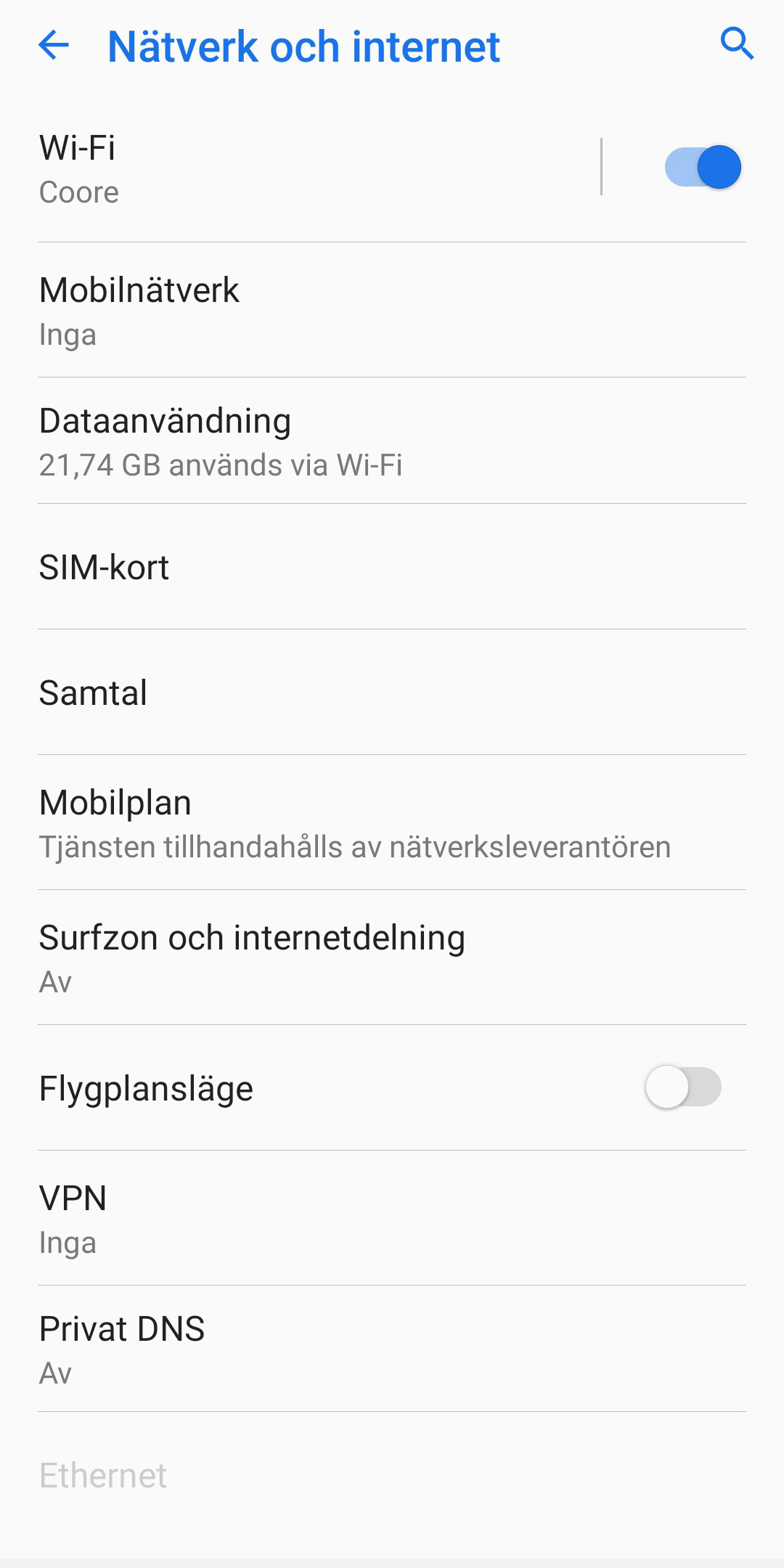784x1568 pixels.
Task: Open search in network settings
Action: tap(737, 44)
